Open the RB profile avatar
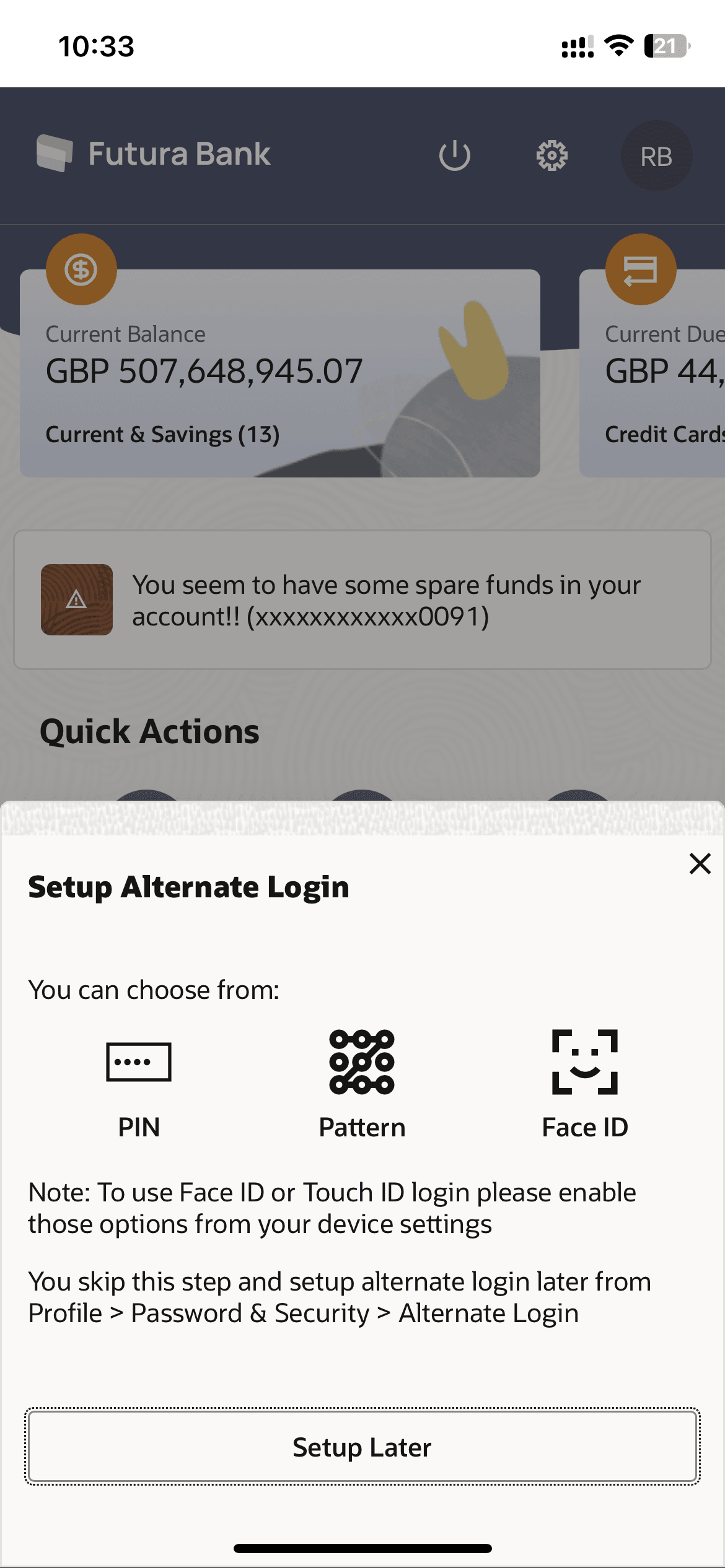Viewport: 725px width, 1568px height. click(x=656, y=156)
